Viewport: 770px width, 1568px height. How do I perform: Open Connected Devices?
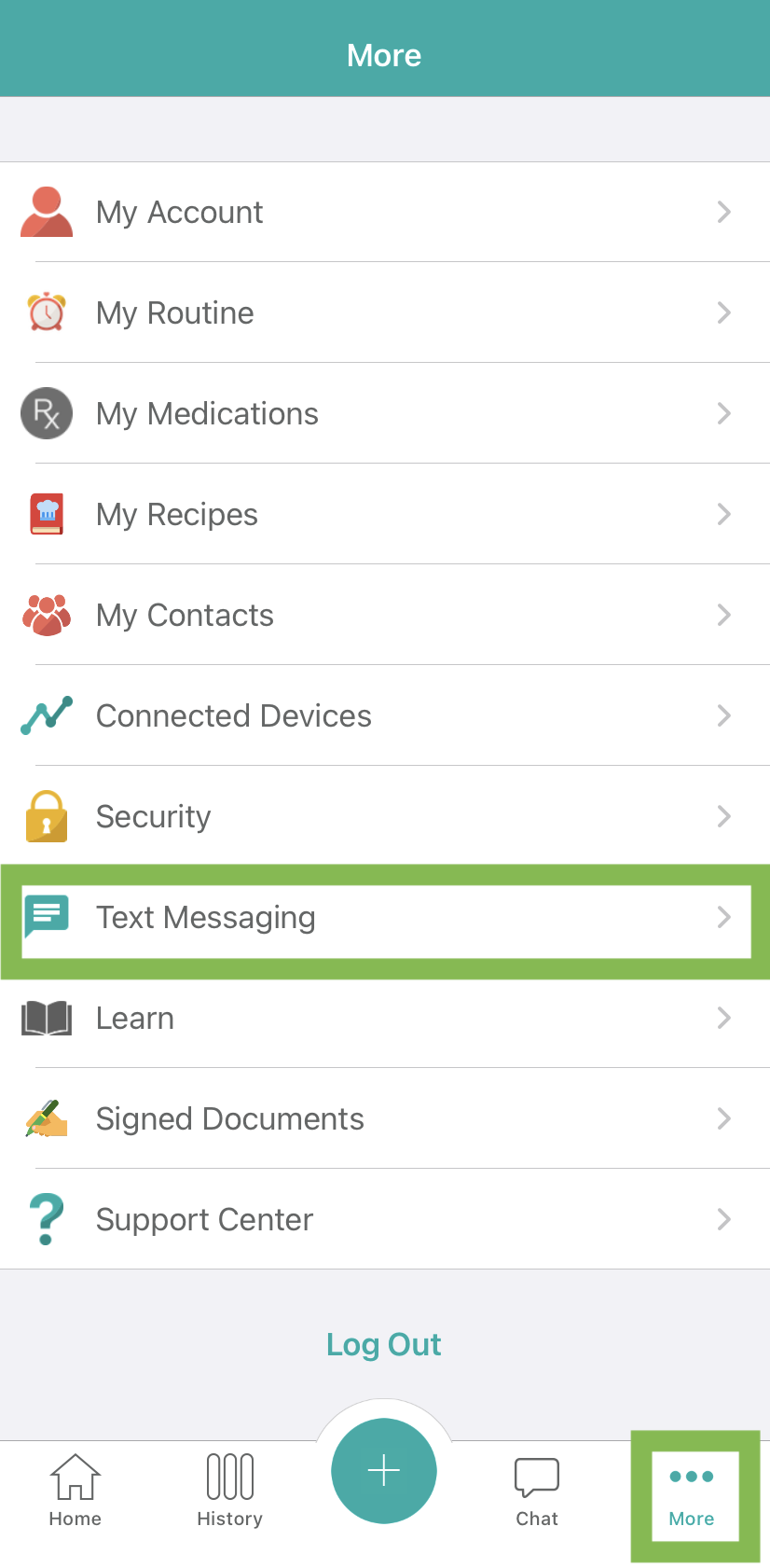(385, 715)
